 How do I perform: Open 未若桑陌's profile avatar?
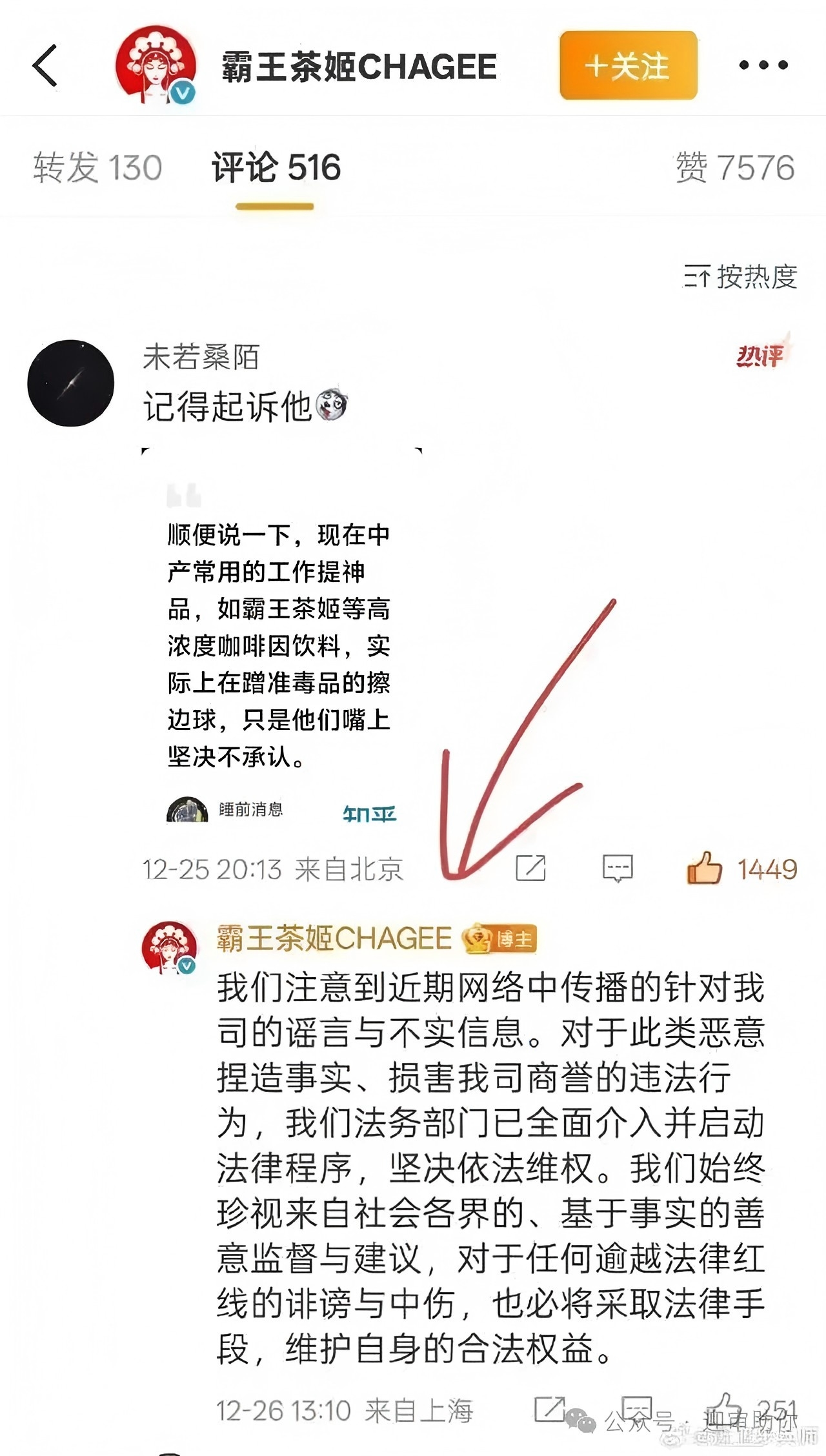coord(71,383)
